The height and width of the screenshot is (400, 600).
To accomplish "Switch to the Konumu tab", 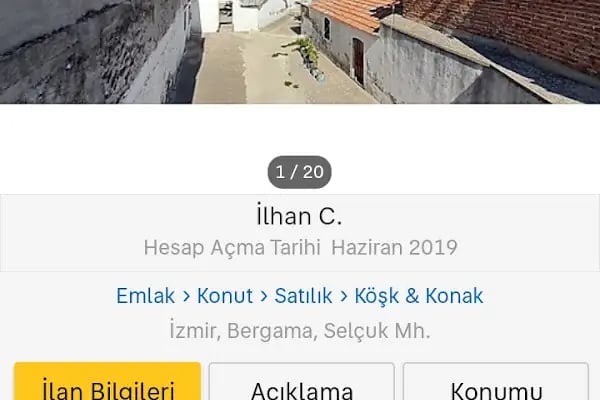I will tap(496, 385).
